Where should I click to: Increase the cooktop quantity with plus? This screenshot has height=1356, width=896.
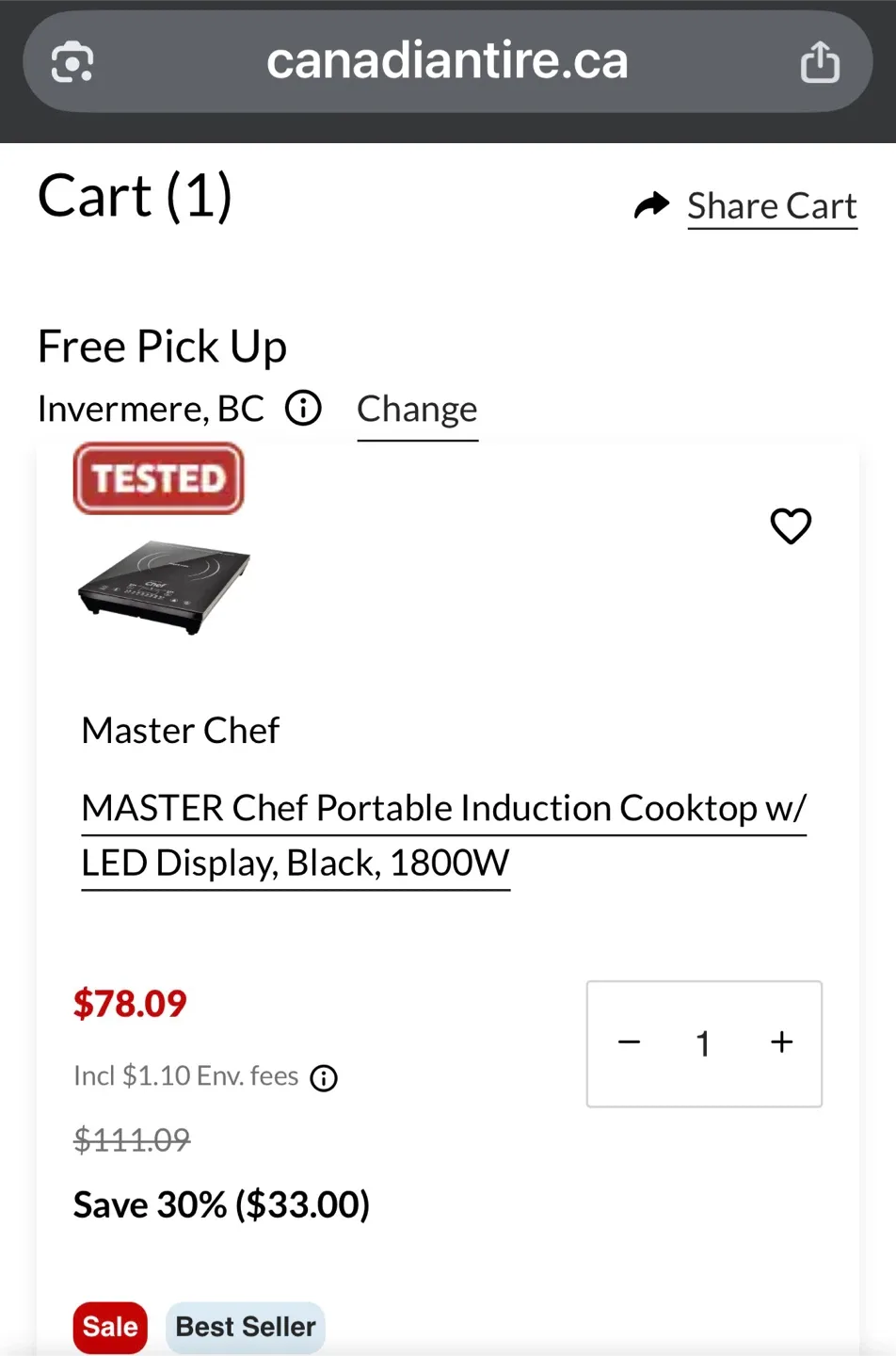coord(780,1043)
